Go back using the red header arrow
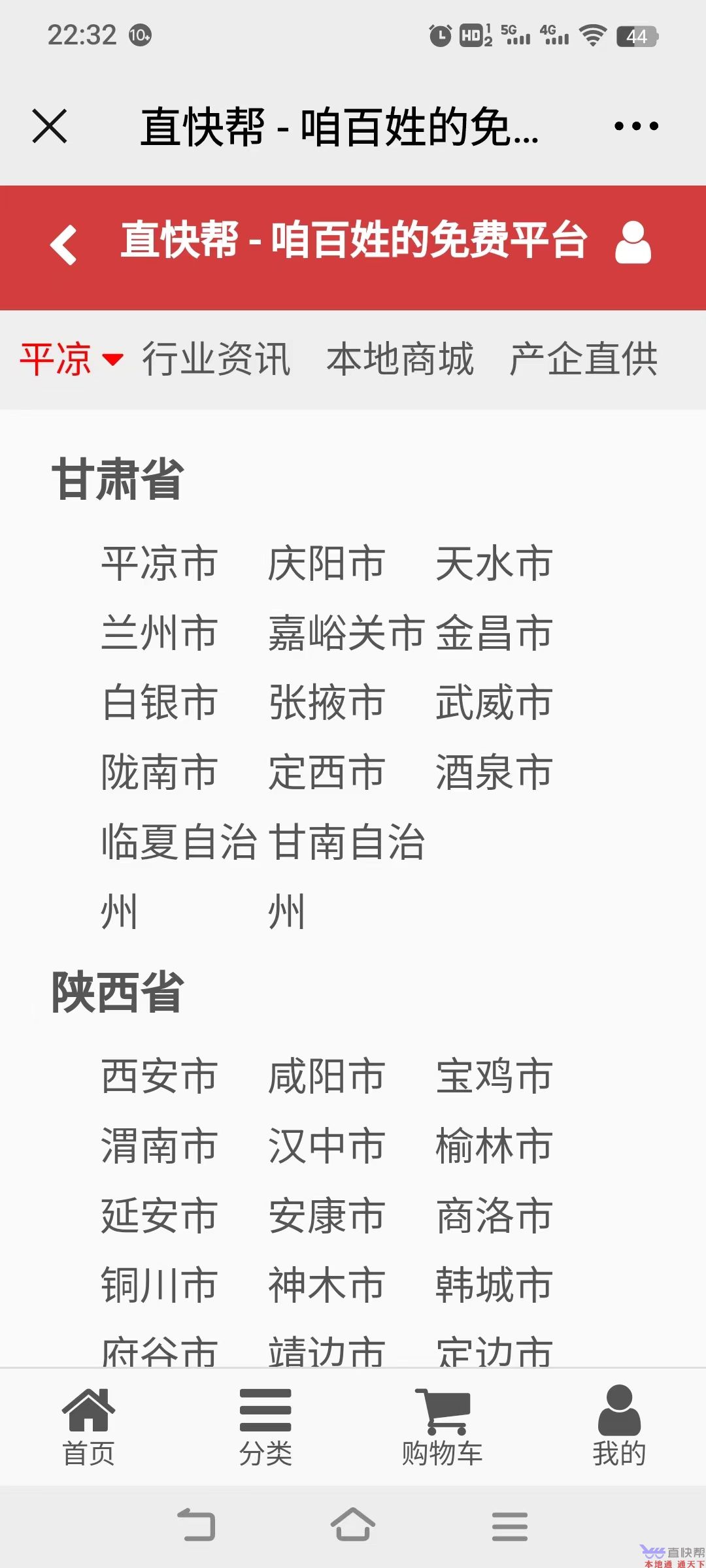 64,245
